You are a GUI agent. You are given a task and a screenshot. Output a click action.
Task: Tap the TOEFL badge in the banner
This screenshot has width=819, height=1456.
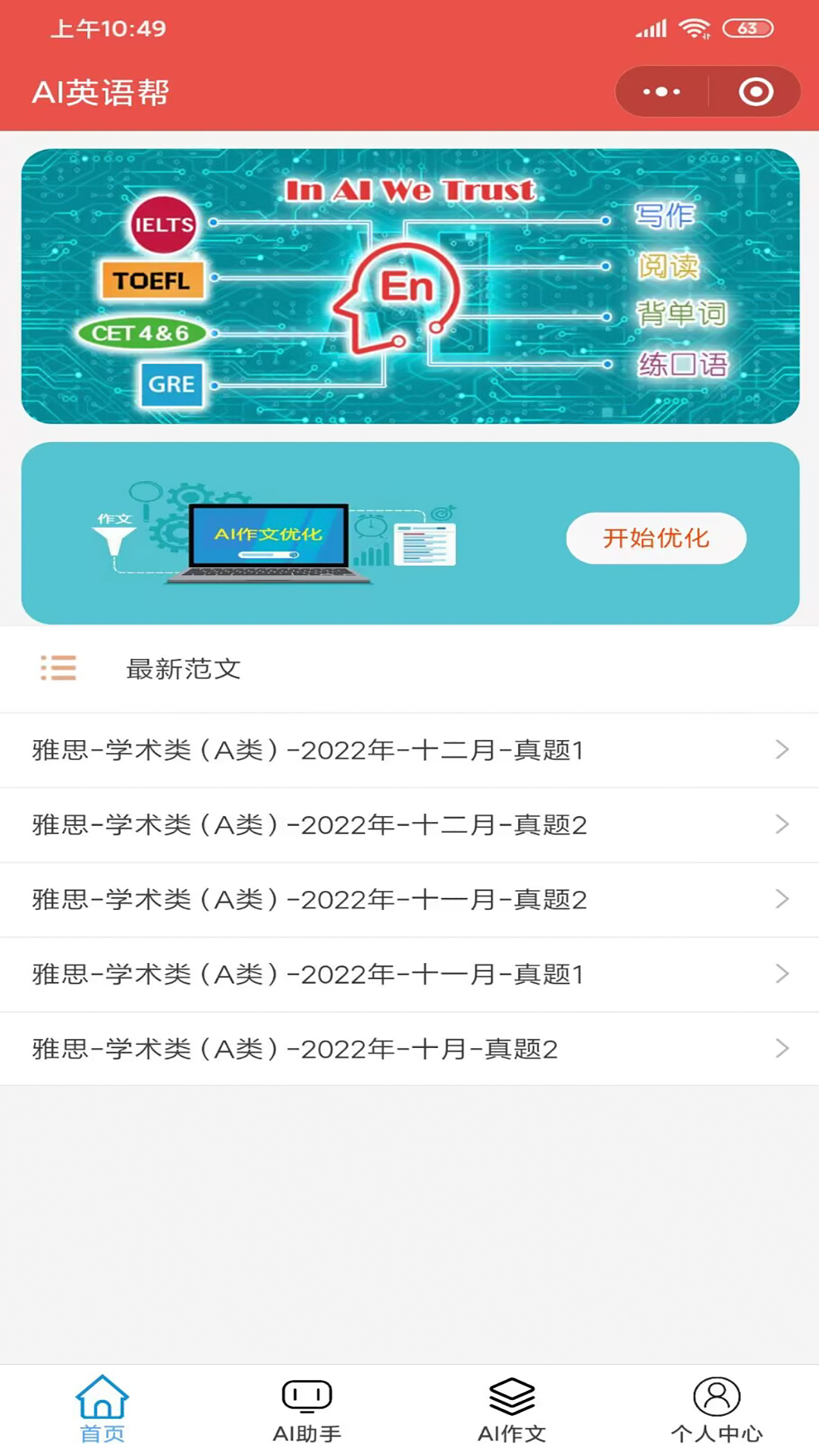[153, 280]
